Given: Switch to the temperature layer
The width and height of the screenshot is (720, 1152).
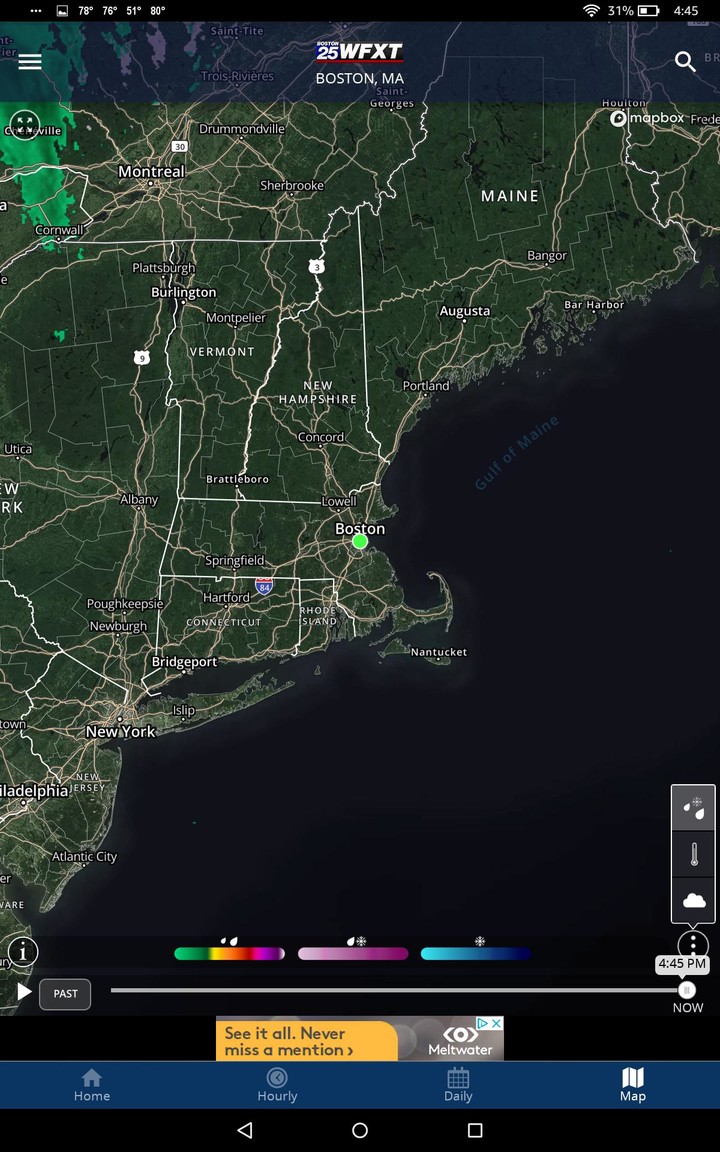Looking at the screenshot, I should pyautogui.click(x=693, y=853).
